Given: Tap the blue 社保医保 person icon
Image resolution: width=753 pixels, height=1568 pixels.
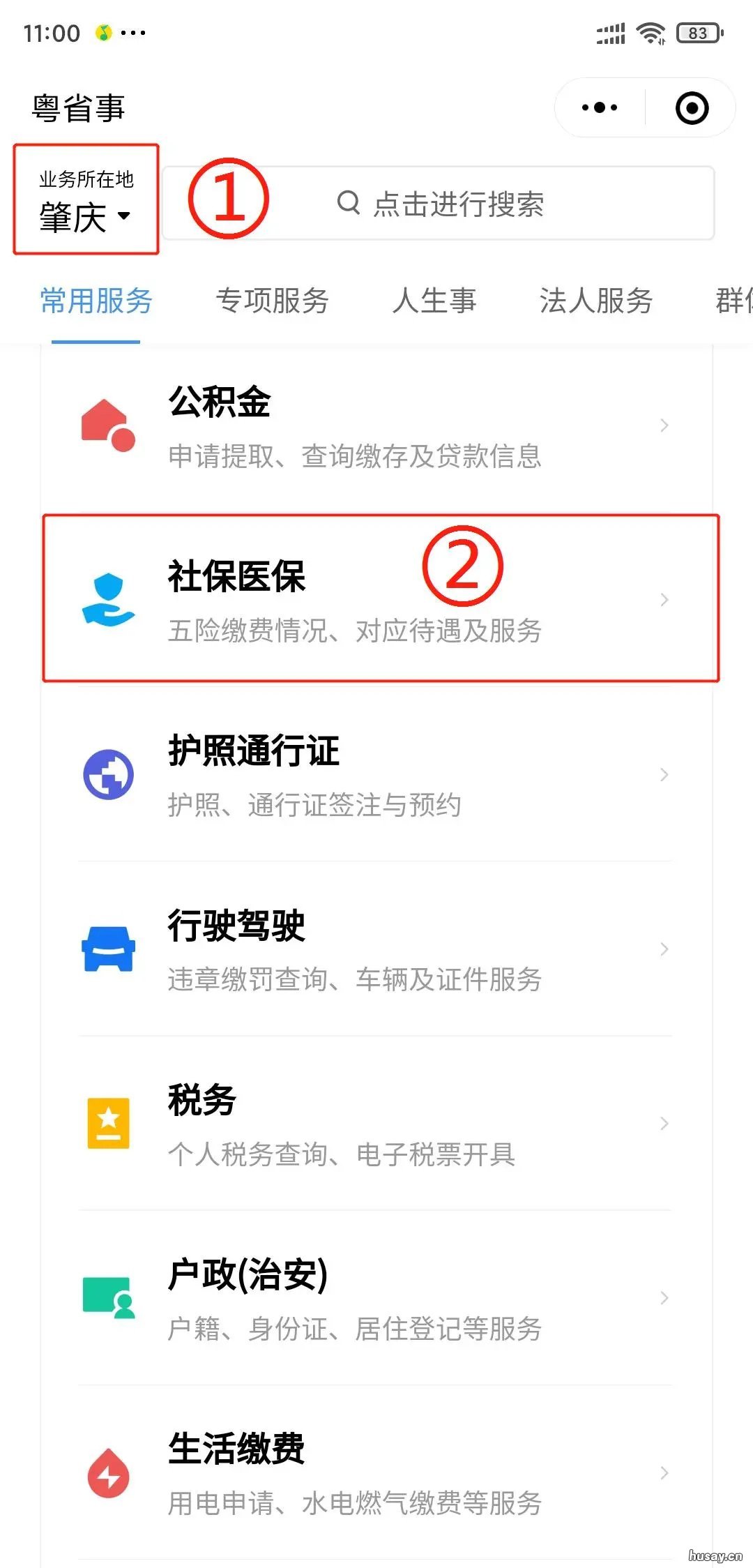Looking at the screenshot, I should click(x=108, y=598).
